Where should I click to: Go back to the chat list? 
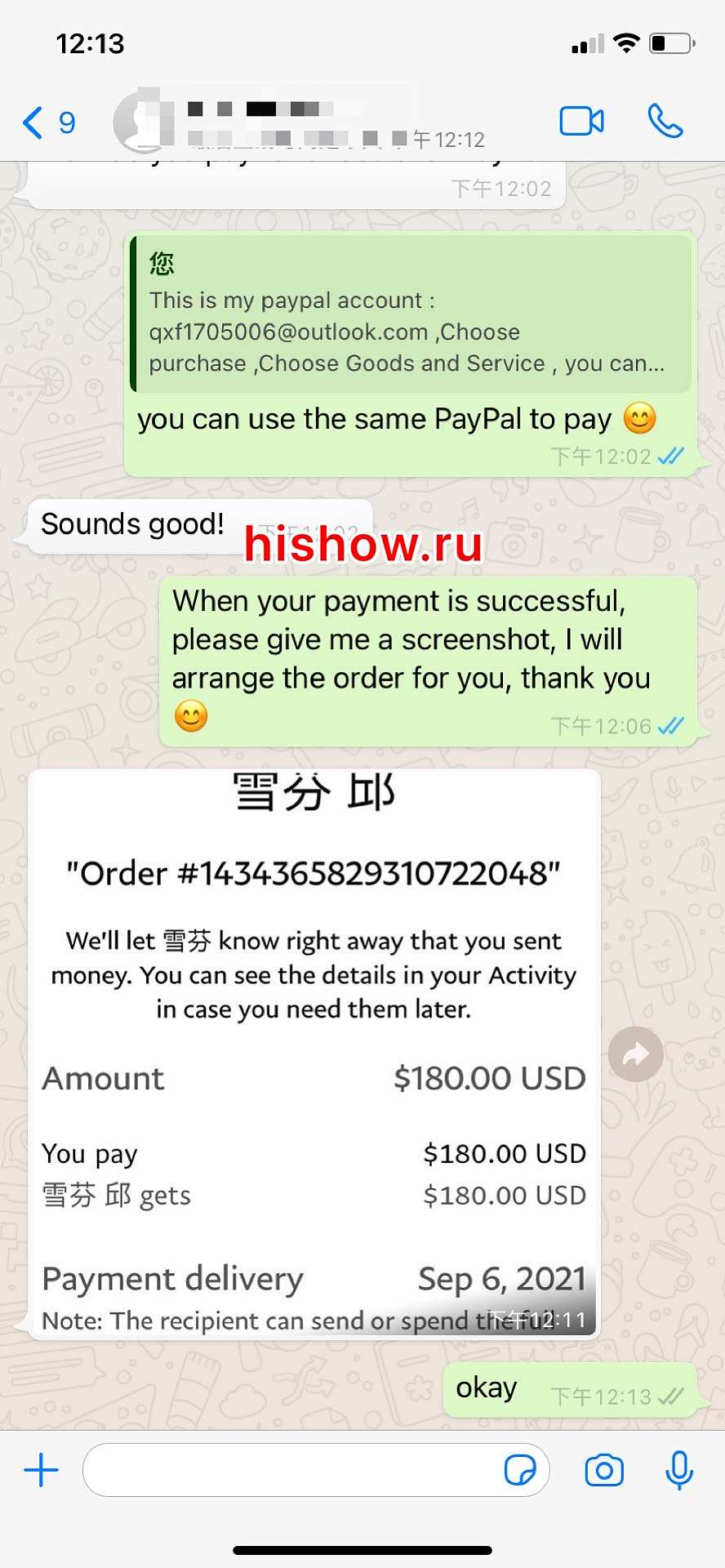coord(47,122)
